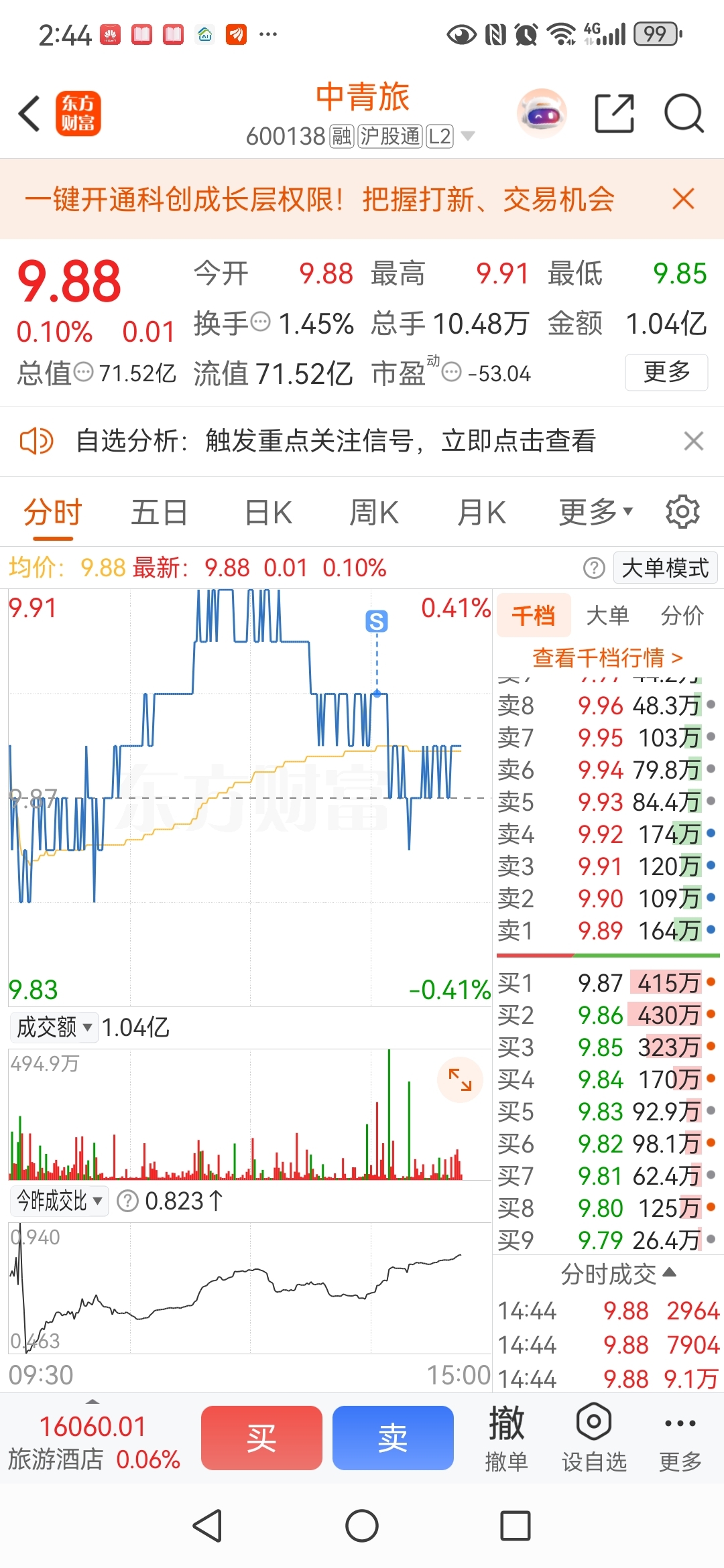Open the AI robot assistant icon

[x=542, y=113]
